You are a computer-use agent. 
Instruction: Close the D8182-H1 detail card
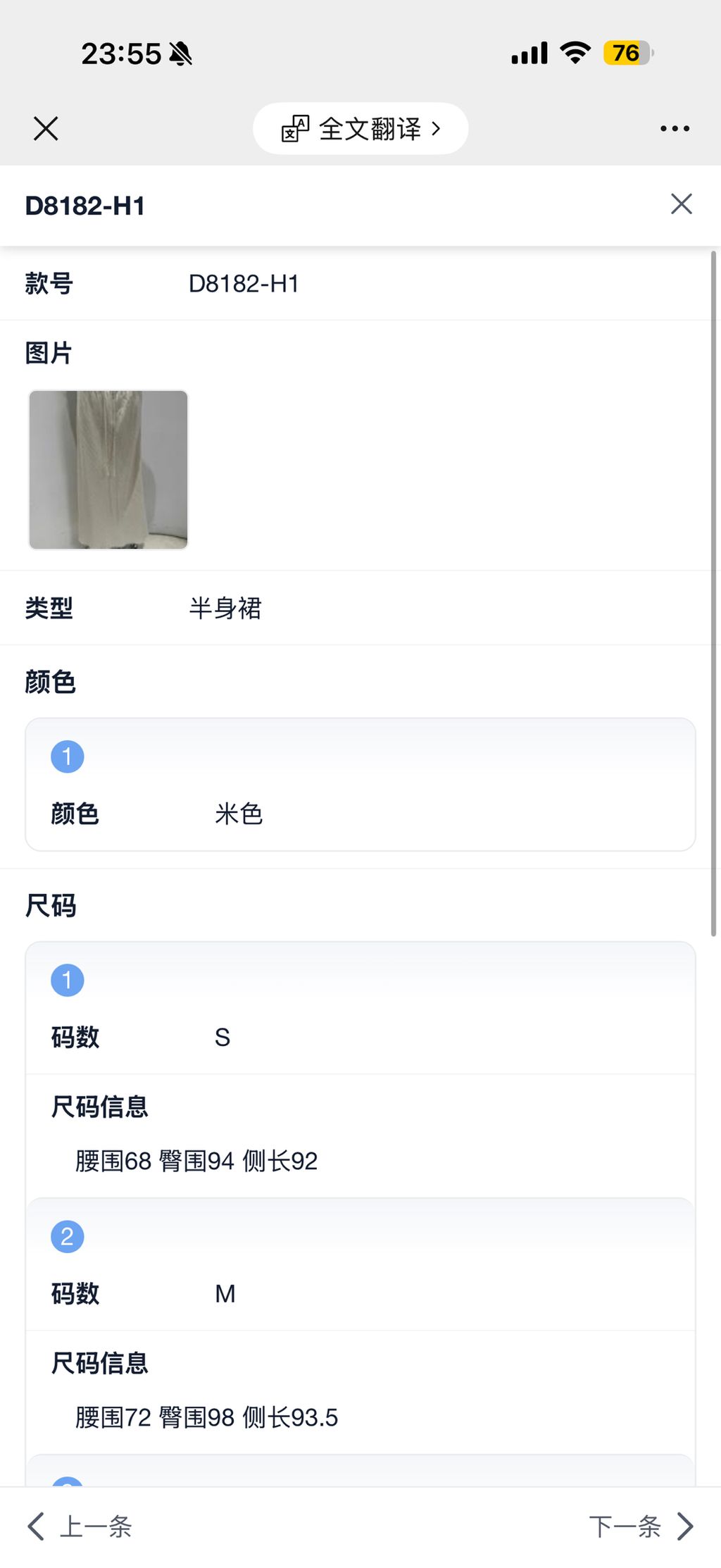(680, 204)
